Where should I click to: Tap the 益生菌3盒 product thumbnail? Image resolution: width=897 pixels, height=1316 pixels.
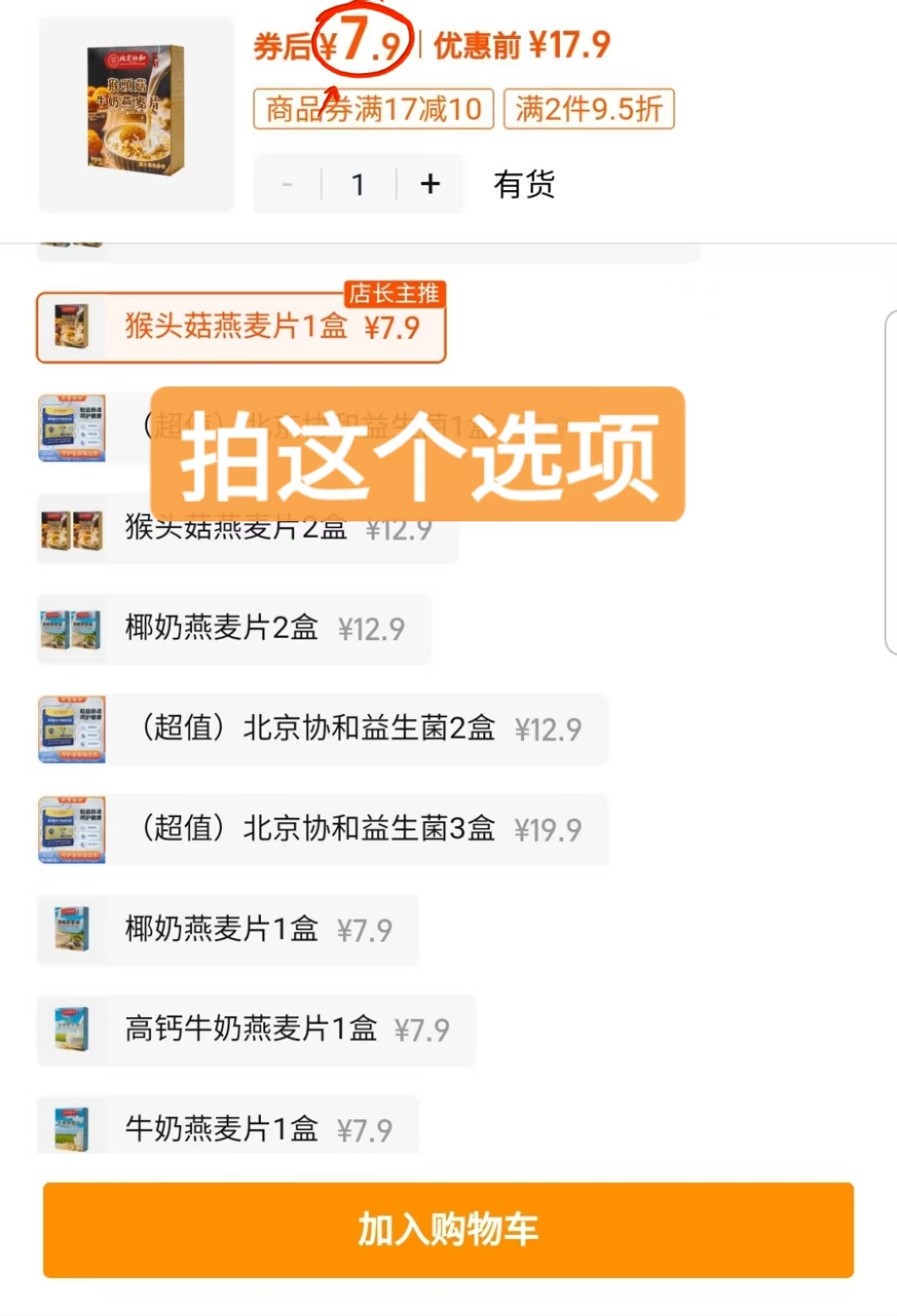click(x=71, y=829)
